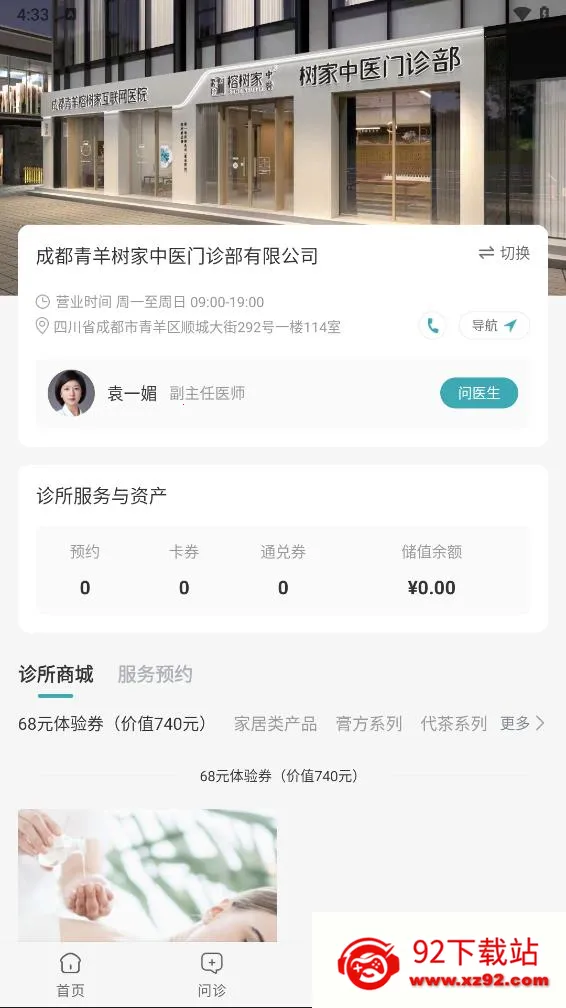Open 预约 appointments count
The height and width of the screenshot is (1008, 566).
coord(85,570)
